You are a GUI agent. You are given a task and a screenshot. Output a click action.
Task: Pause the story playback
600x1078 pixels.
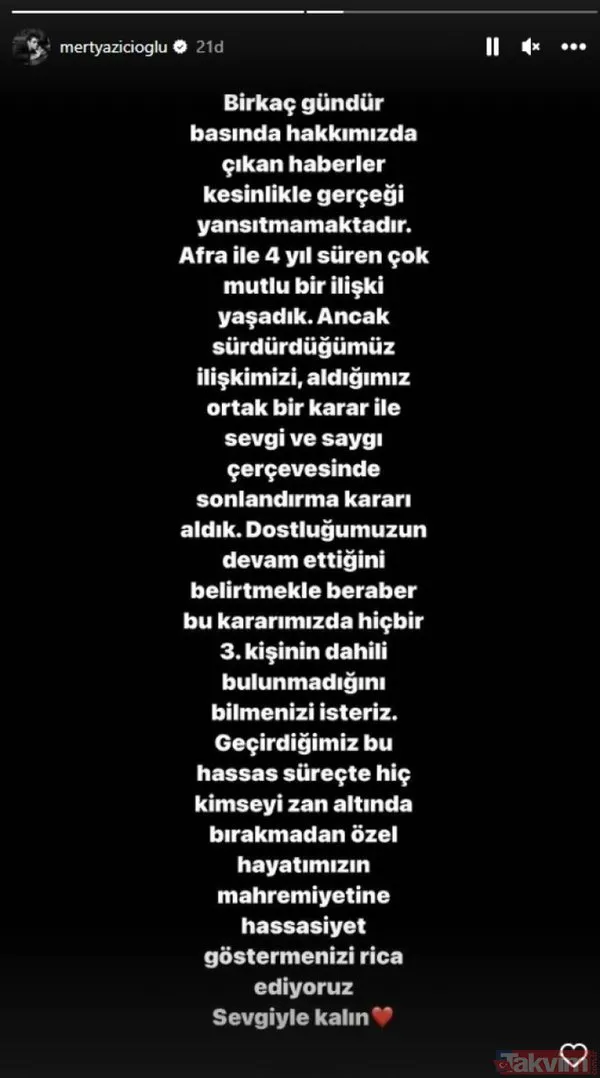pos(492,46)
